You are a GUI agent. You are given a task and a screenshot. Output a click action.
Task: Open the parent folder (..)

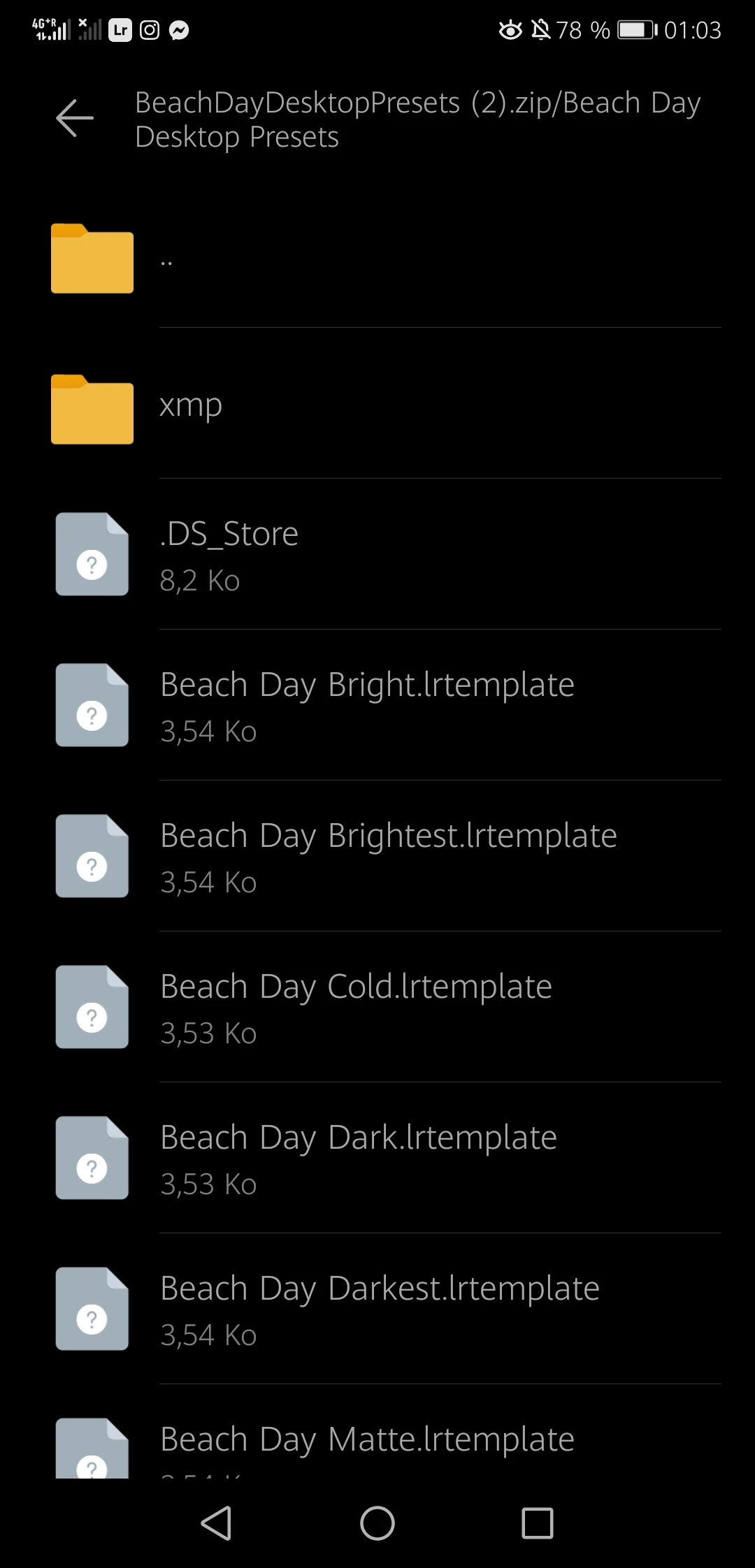coord(377,259)
